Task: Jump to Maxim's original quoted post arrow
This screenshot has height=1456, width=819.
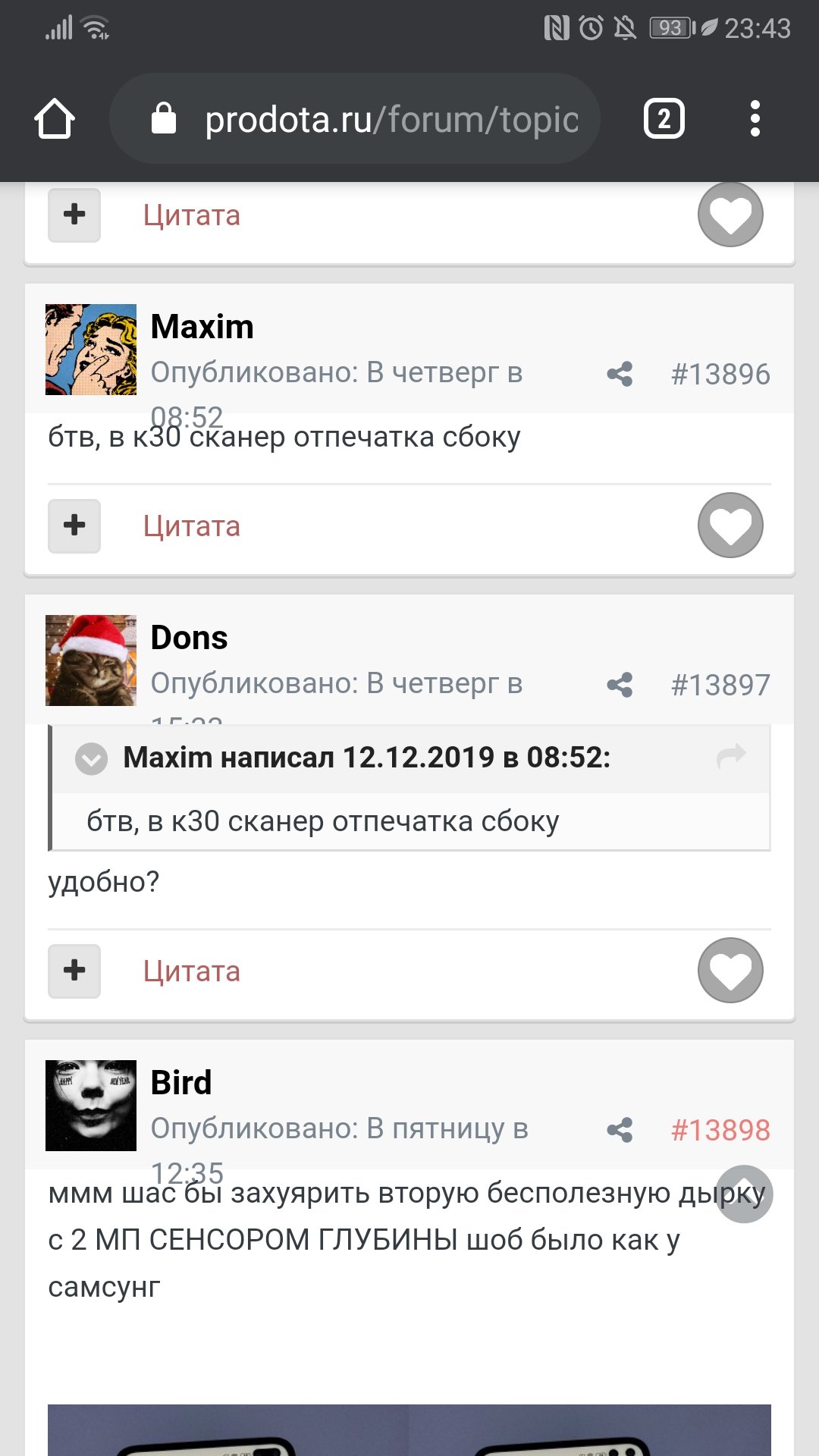Action: tap(731, 755)
